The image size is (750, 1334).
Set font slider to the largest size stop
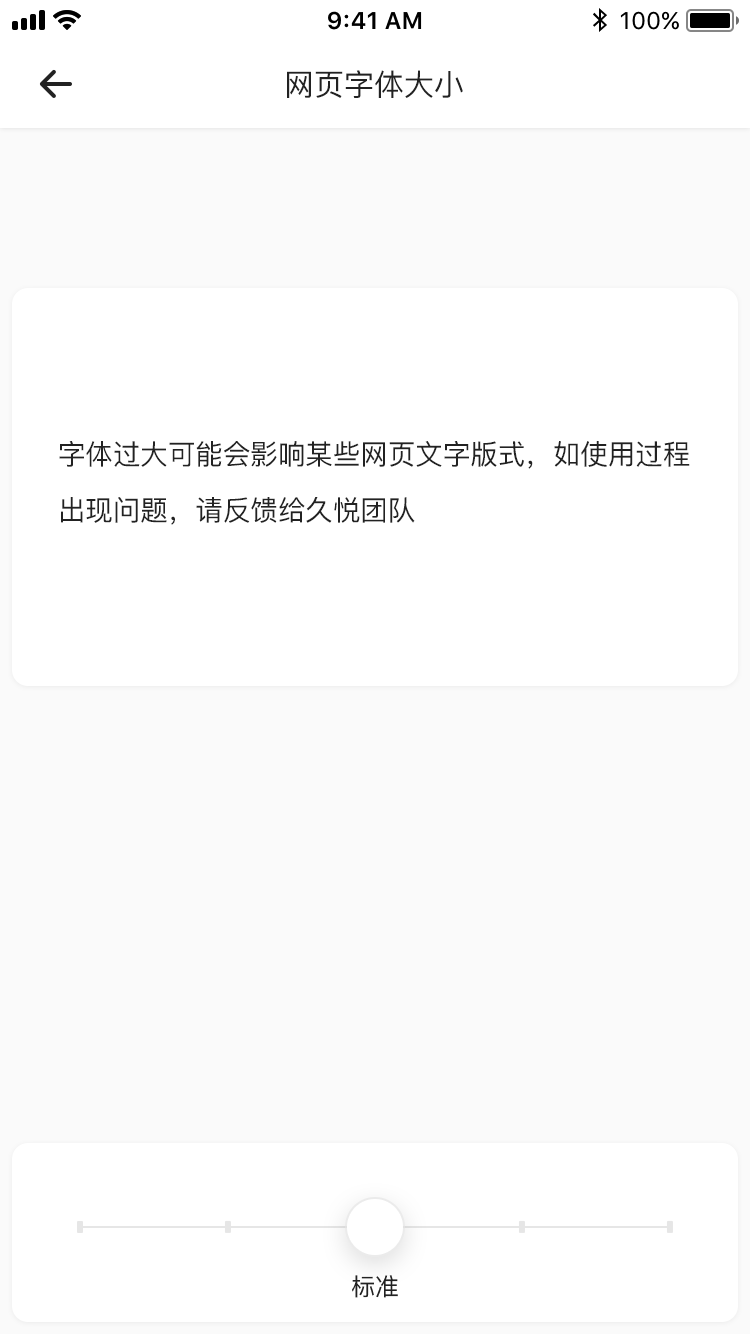[x=670, y=1227]
